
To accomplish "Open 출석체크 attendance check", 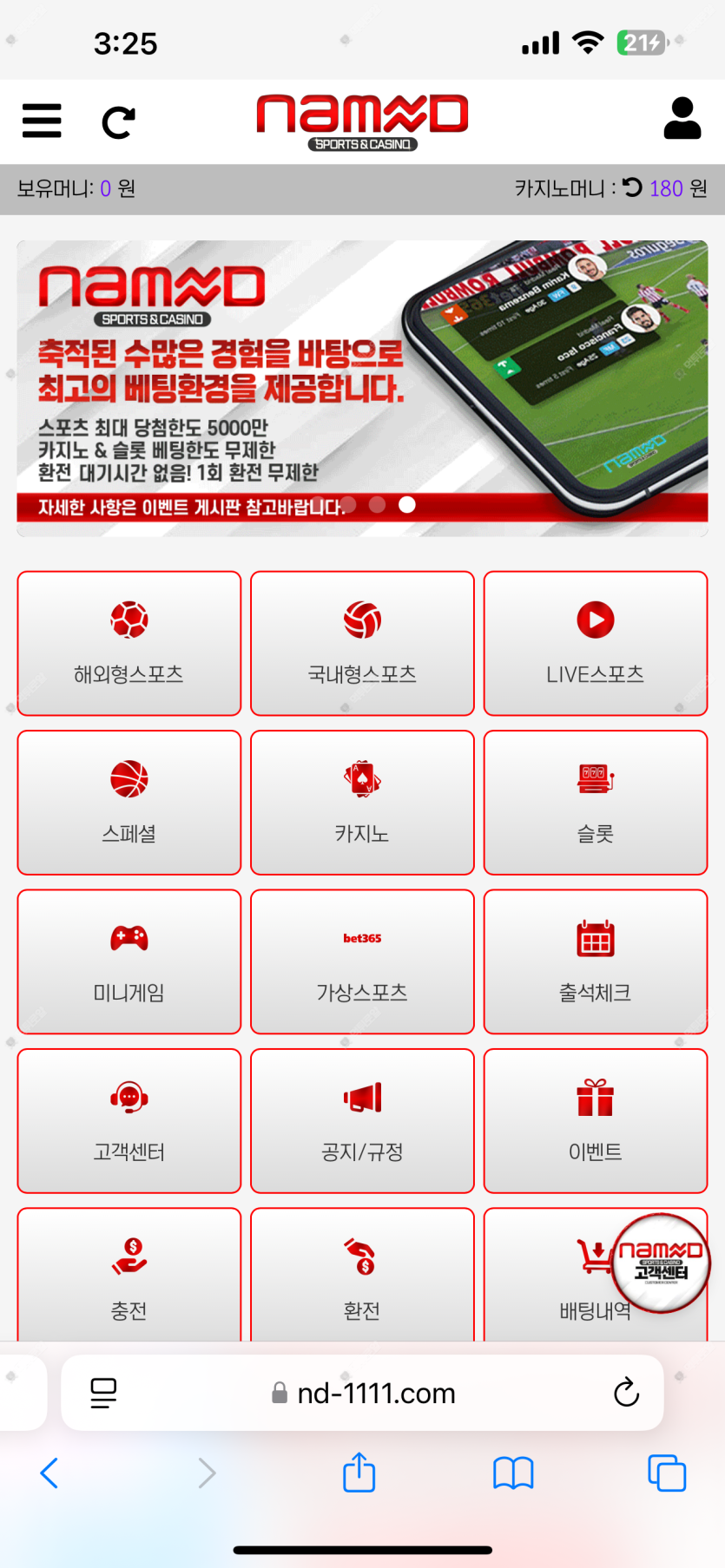I will 595,961.
